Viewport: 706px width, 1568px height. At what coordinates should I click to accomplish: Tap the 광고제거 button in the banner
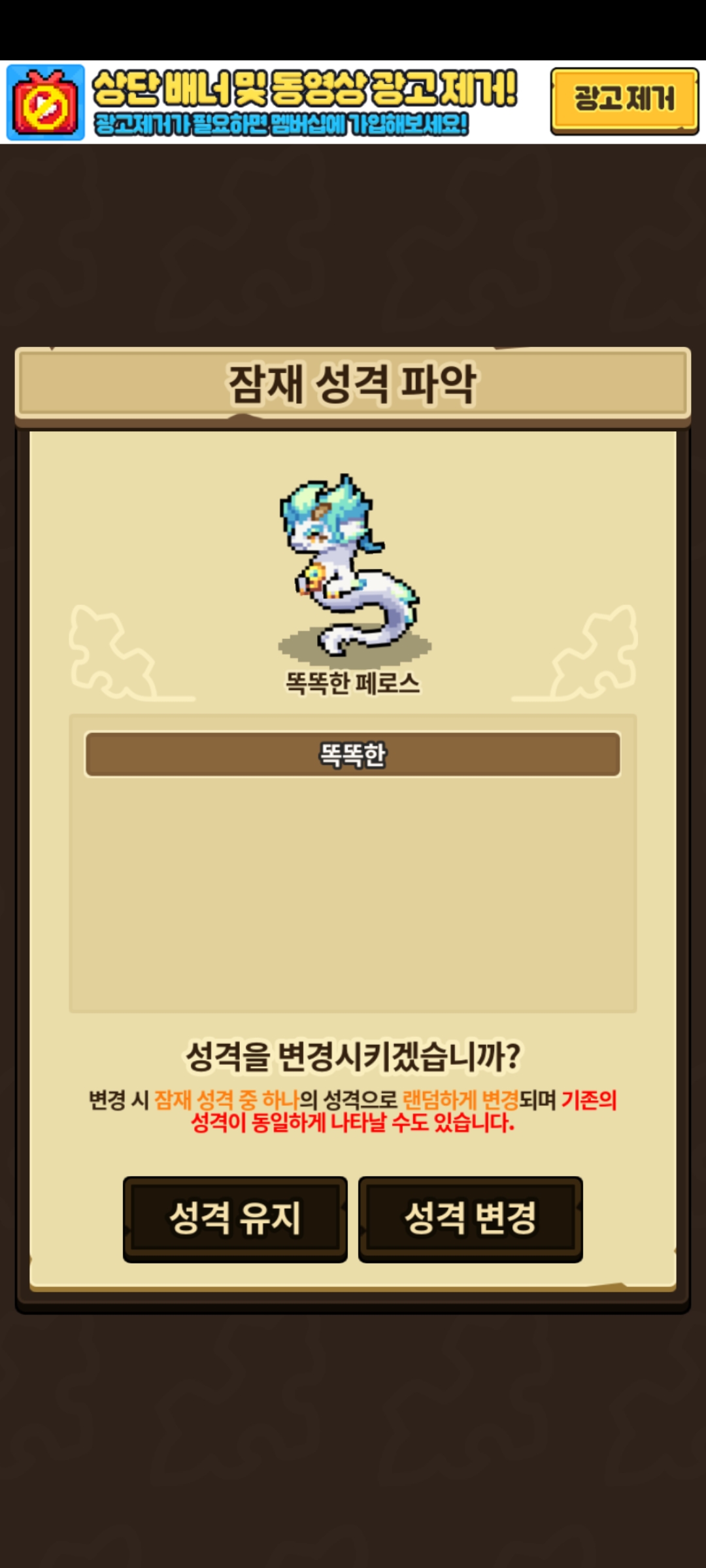pos(624,101)
